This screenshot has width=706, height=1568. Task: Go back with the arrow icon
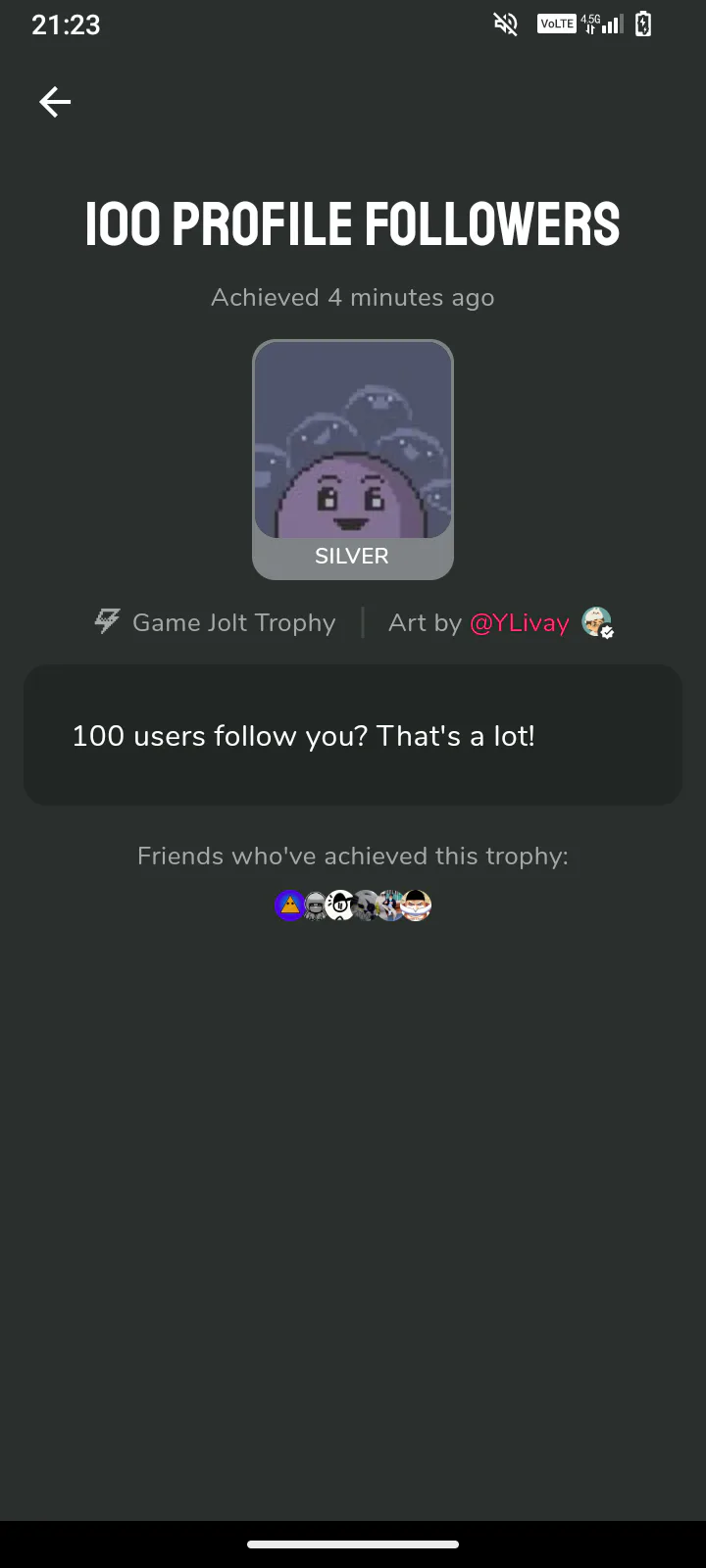point(55,102)
